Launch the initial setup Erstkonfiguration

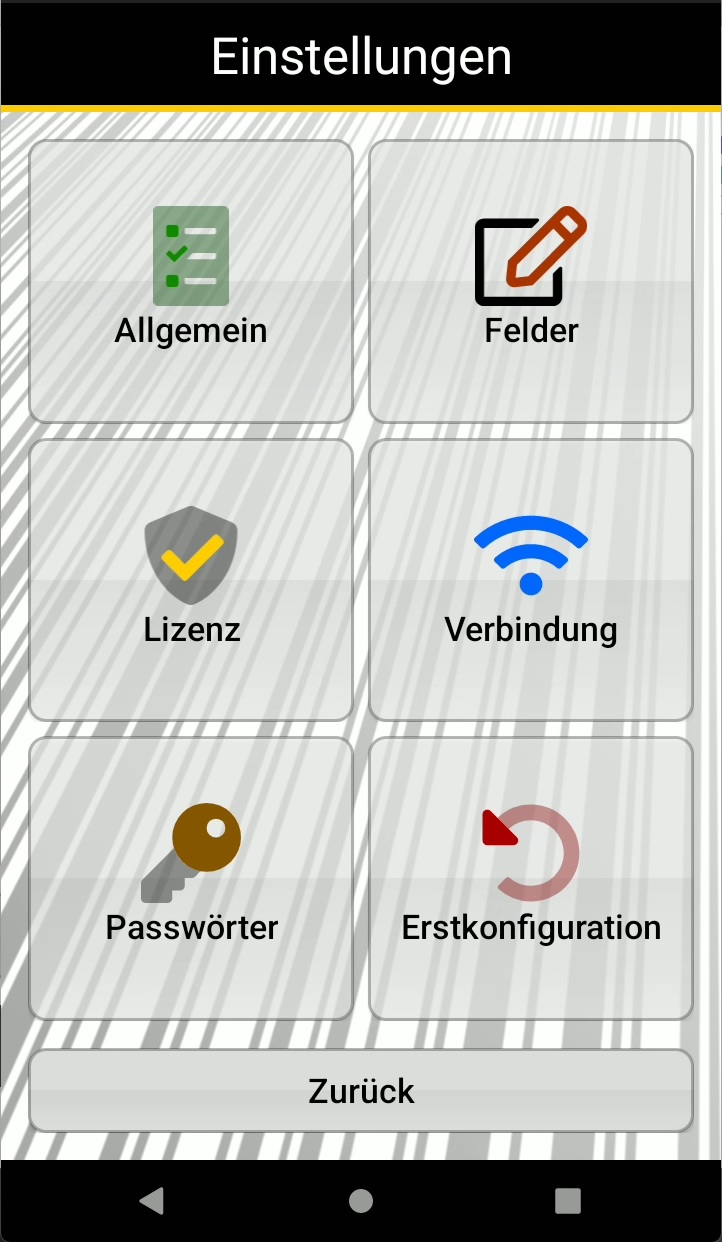click(x=530, y=878)
